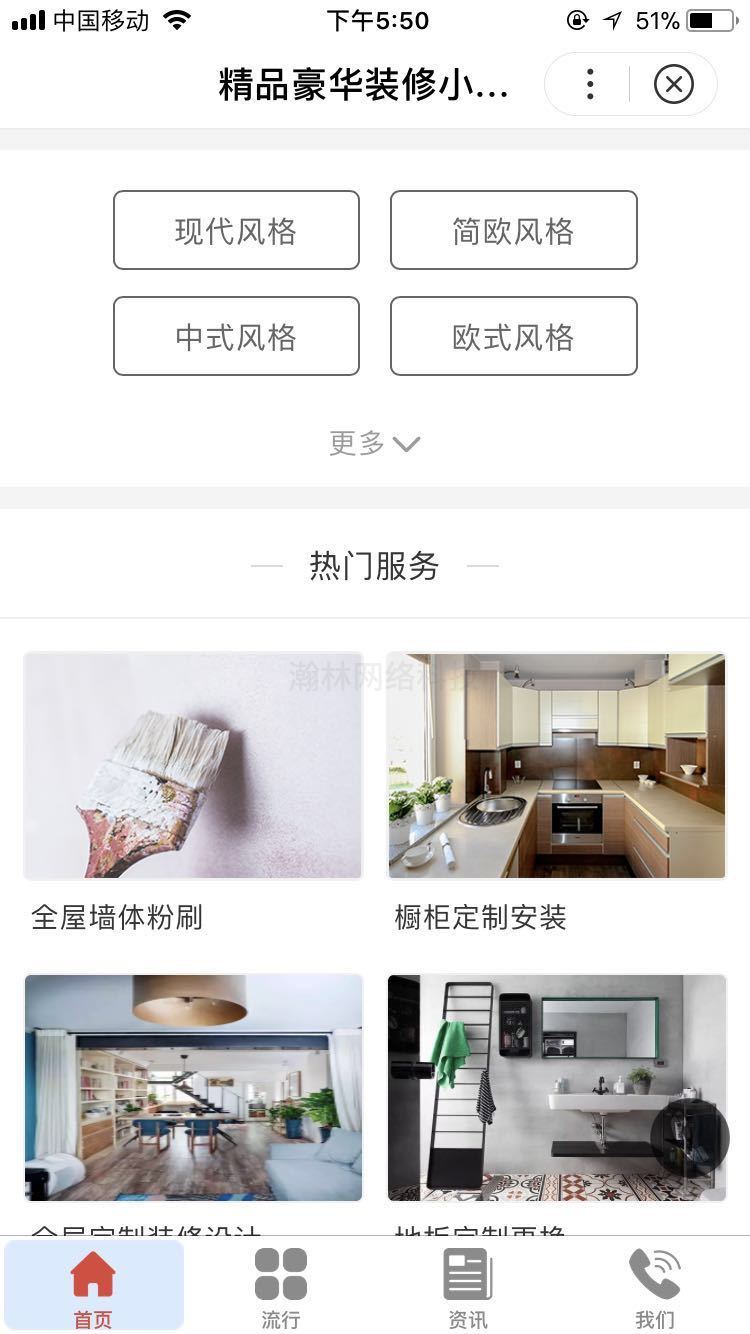Tap the paintbrush service thumbnail
The height and width of the screenshot is (1334, 750).
click(x=193, y=765)
